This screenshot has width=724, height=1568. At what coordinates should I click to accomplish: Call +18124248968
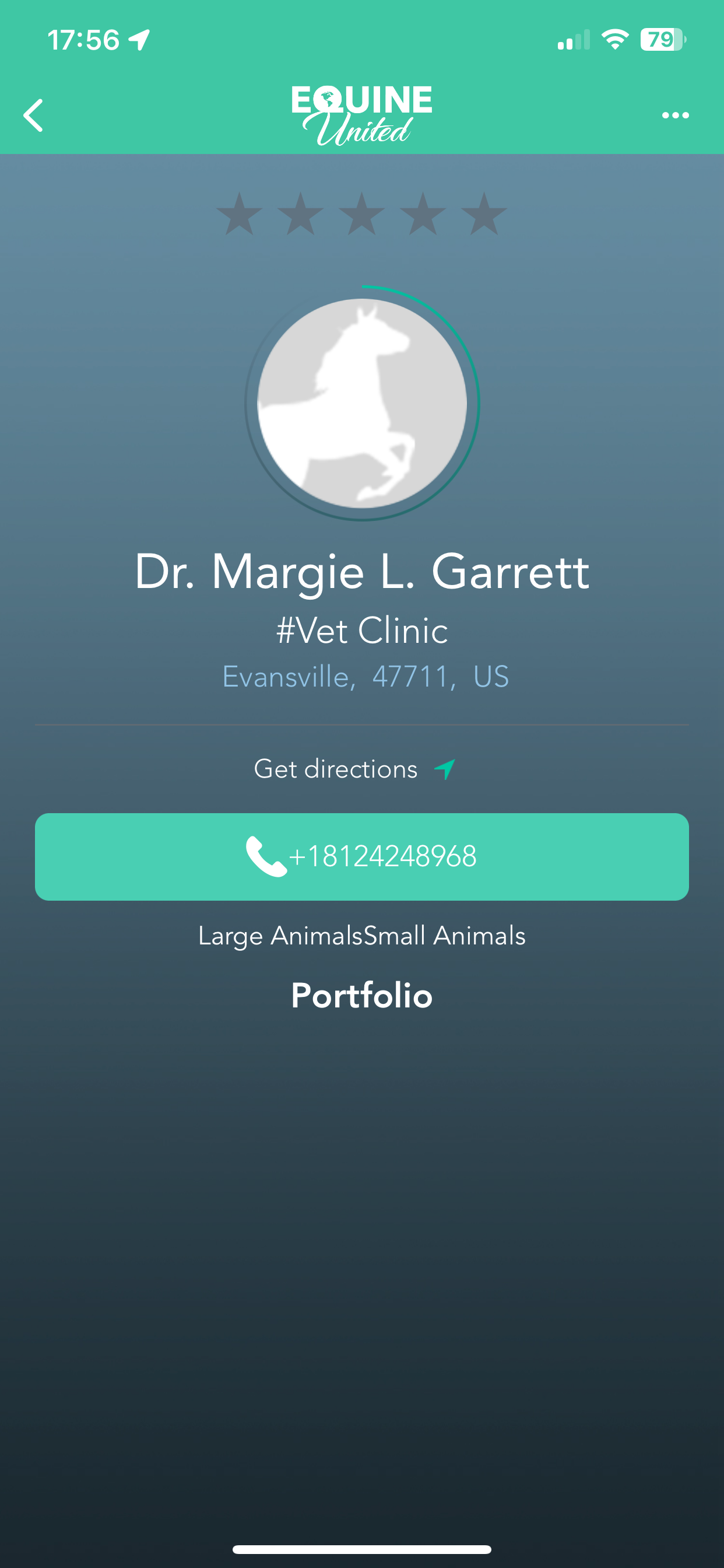(x=362, y=856)
